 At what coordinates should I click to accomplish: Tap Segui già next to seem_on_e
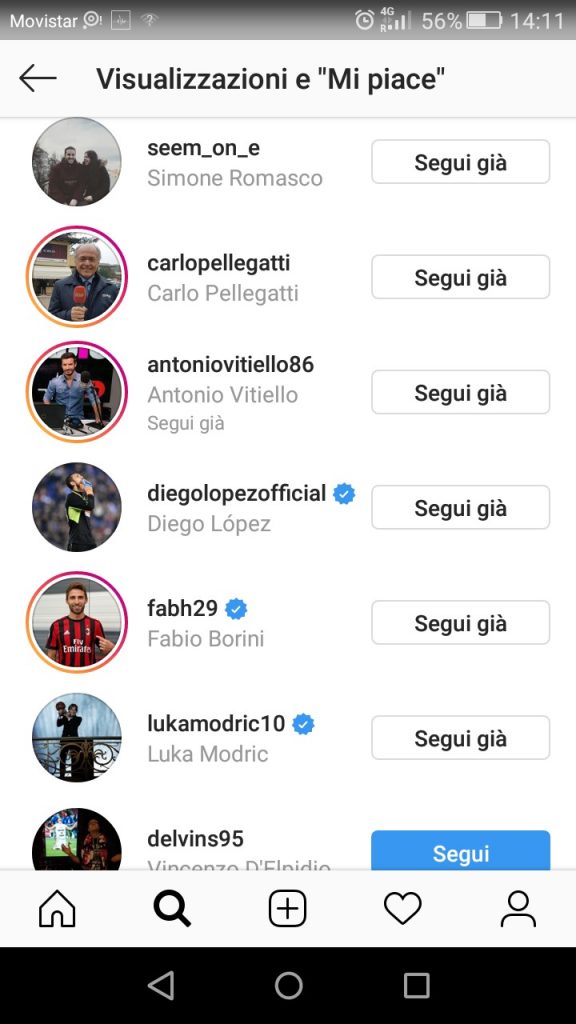(x=460, y=162)
